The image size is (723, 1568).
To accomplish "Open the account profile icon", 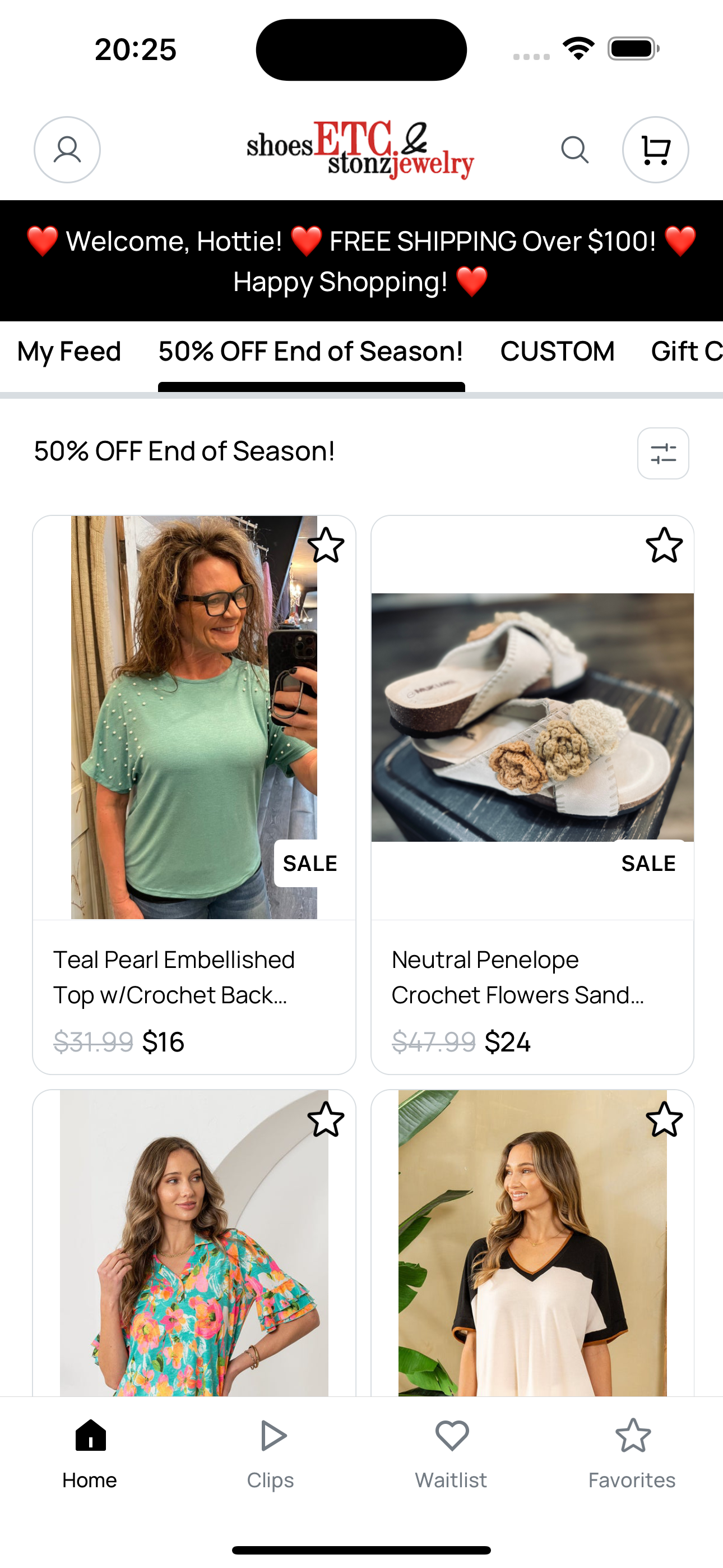I will pyautogui.click(x=67, y=149).
